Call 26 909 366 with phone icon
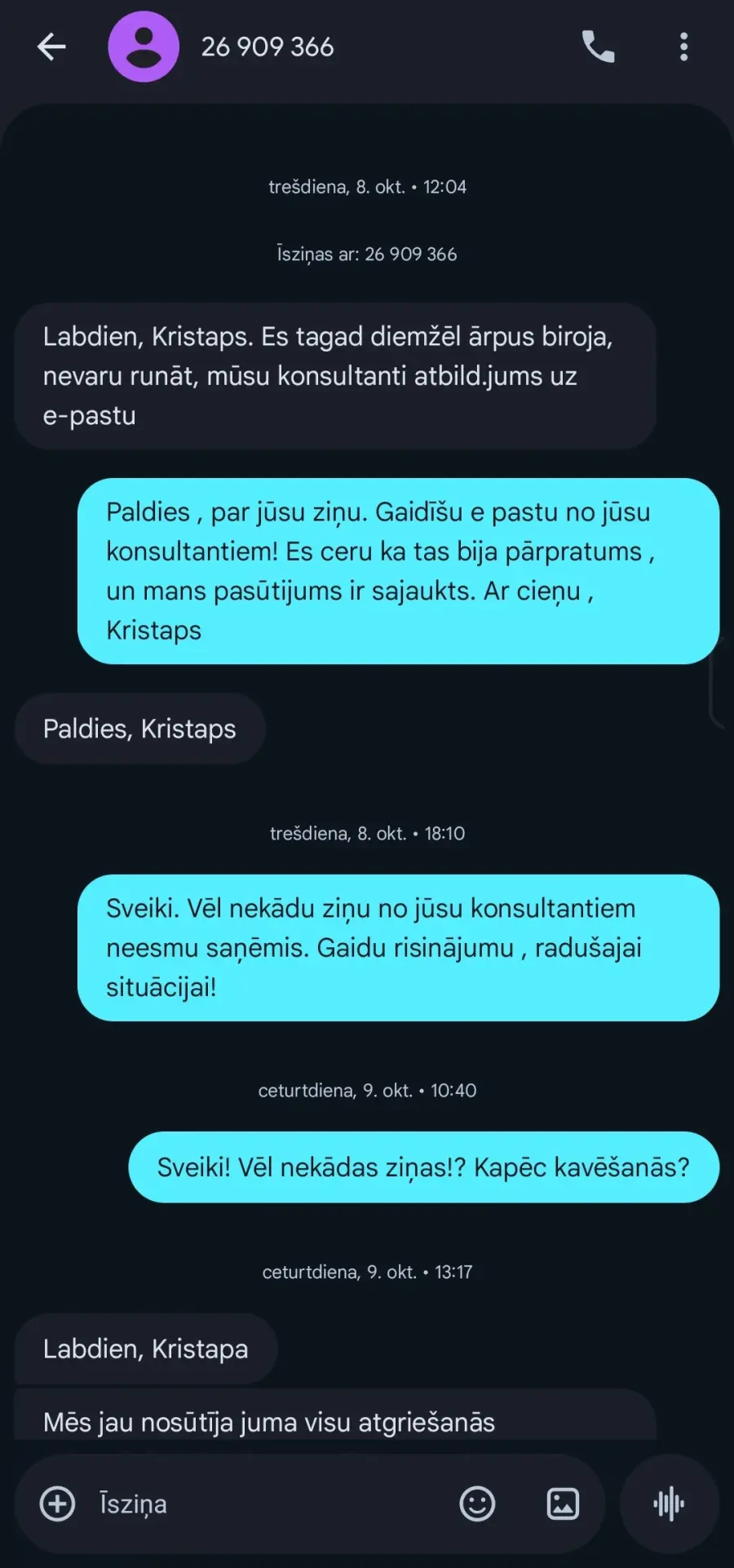734x1568 pixels. click(x=598, y=47)
